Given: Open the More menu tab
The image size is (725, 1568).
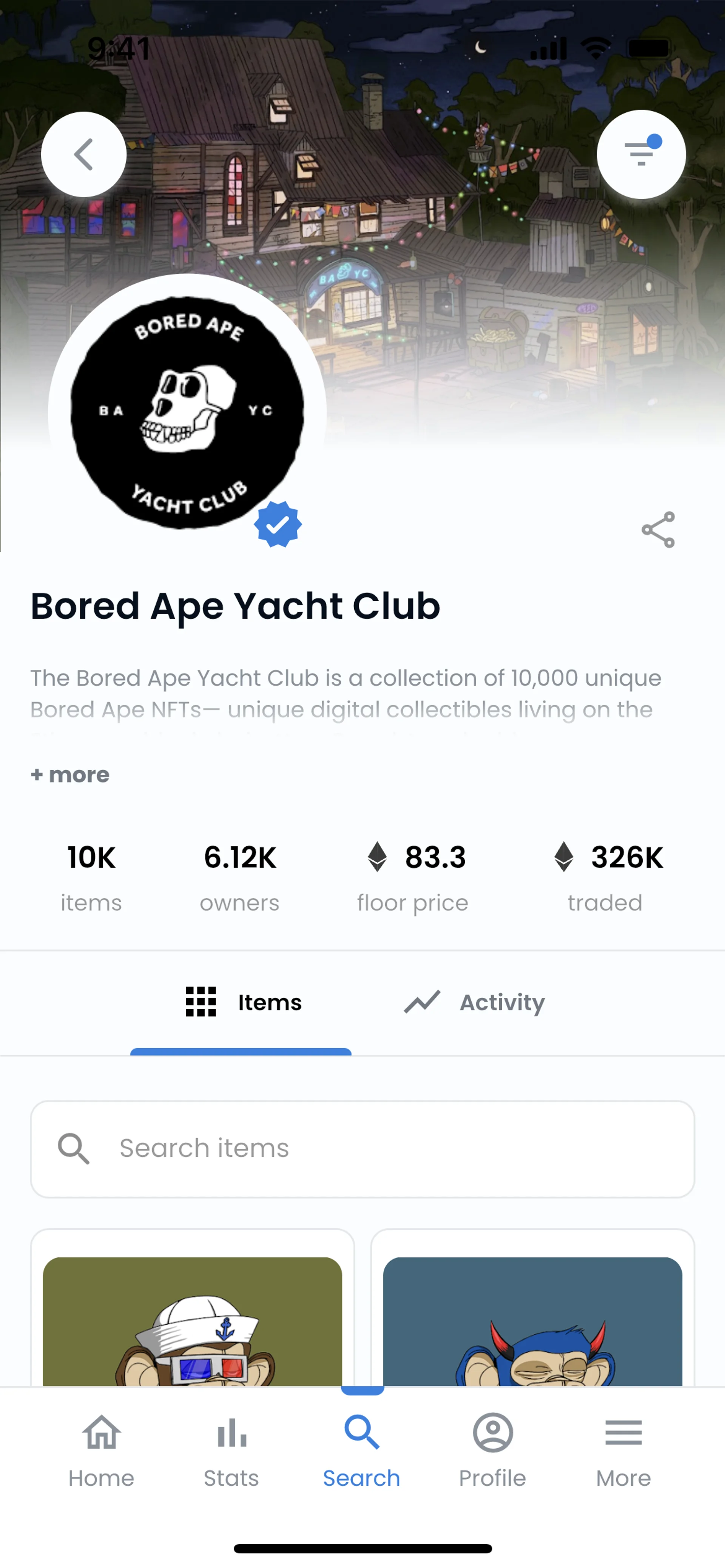Looking at the screenshot, I should [623, 1451].
